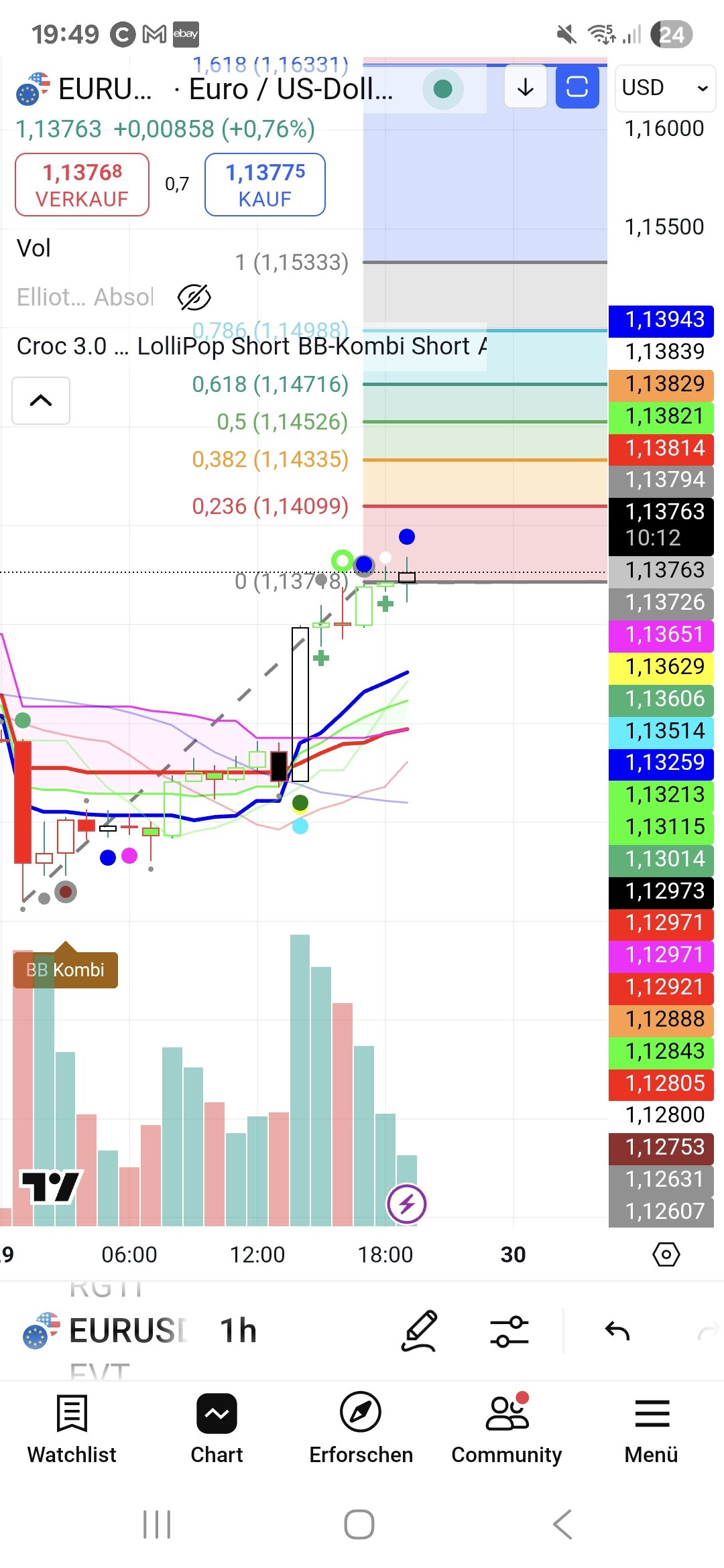Tap the KAUF buy button

pos(265,185)
